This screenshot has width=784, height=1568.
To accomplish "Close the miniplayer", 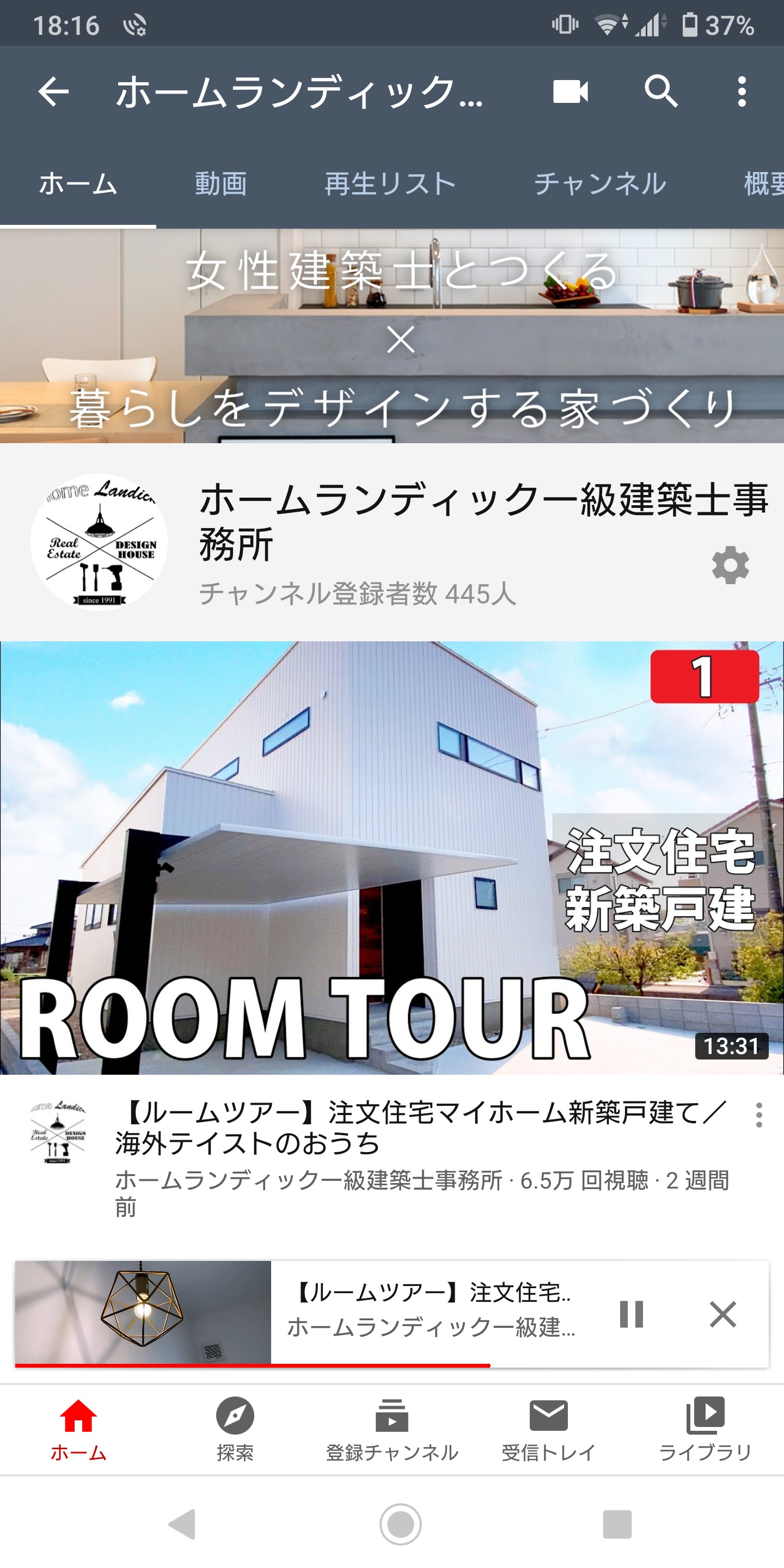I will pos(722,1314).
